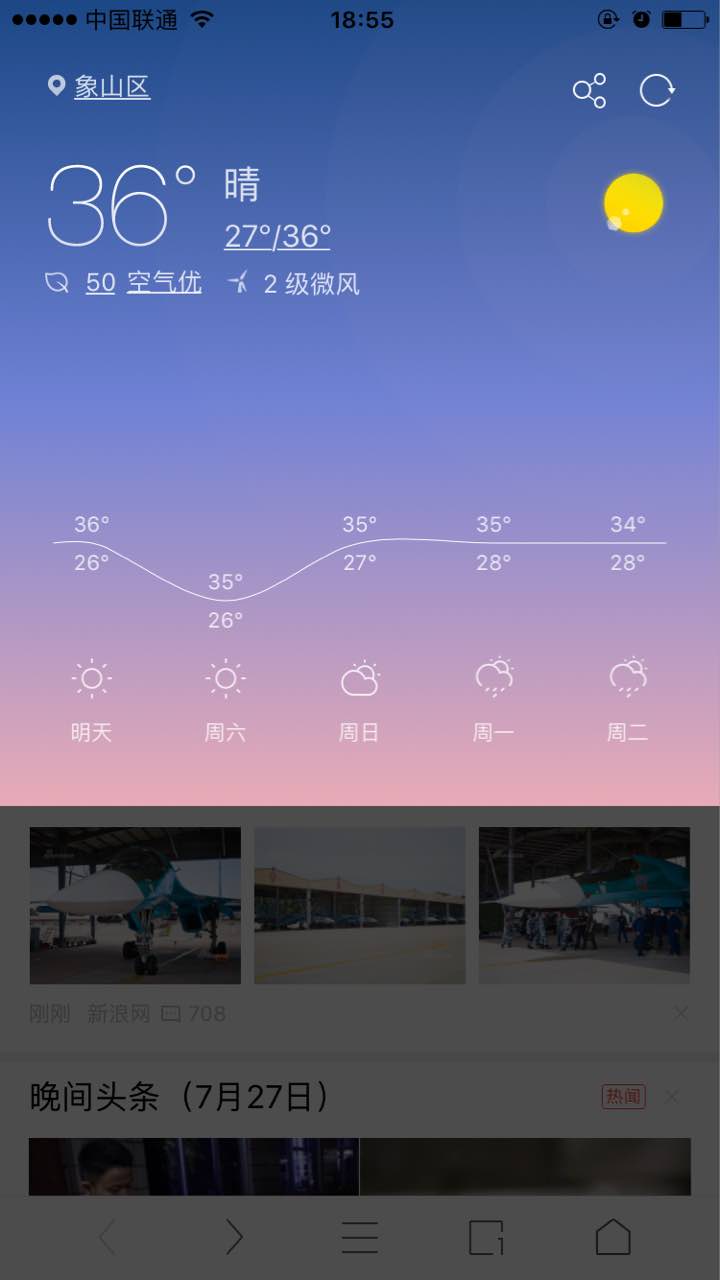The image size is (720, 1280).
Task: Refresh the weather data
Action: click(657, 91)
